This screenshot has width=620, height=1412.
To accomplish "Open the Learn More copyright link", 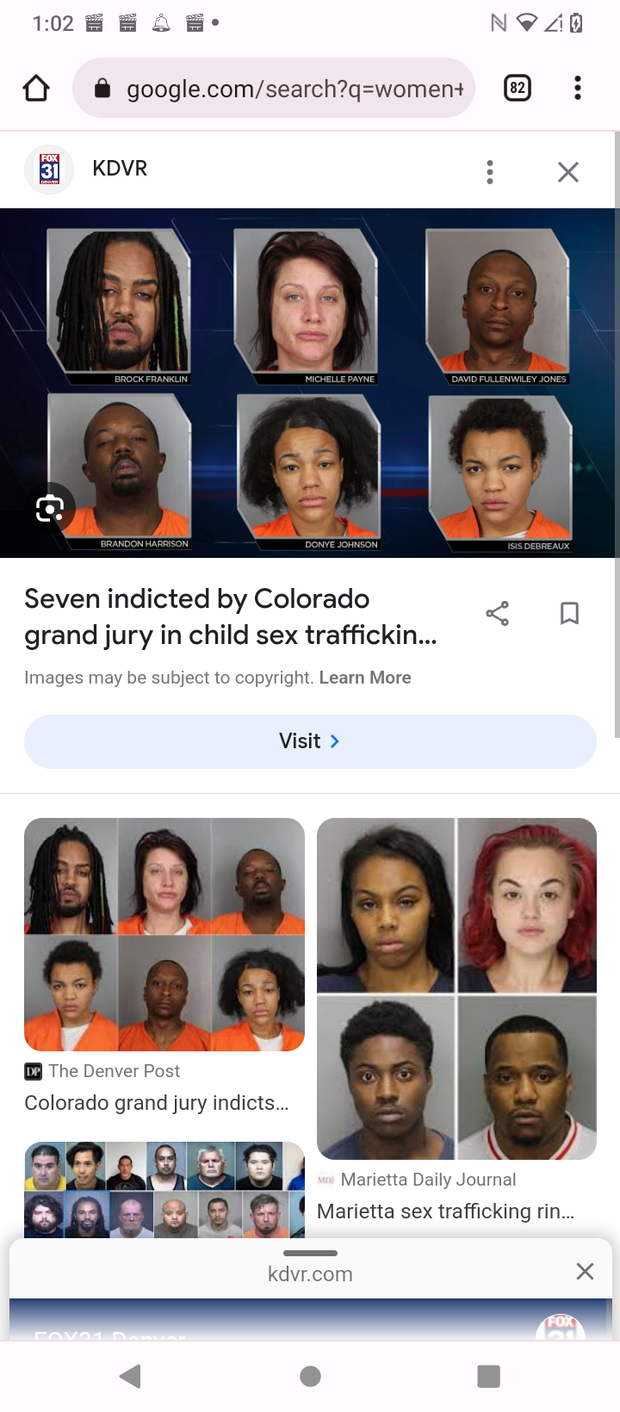I will click(365, 678).
